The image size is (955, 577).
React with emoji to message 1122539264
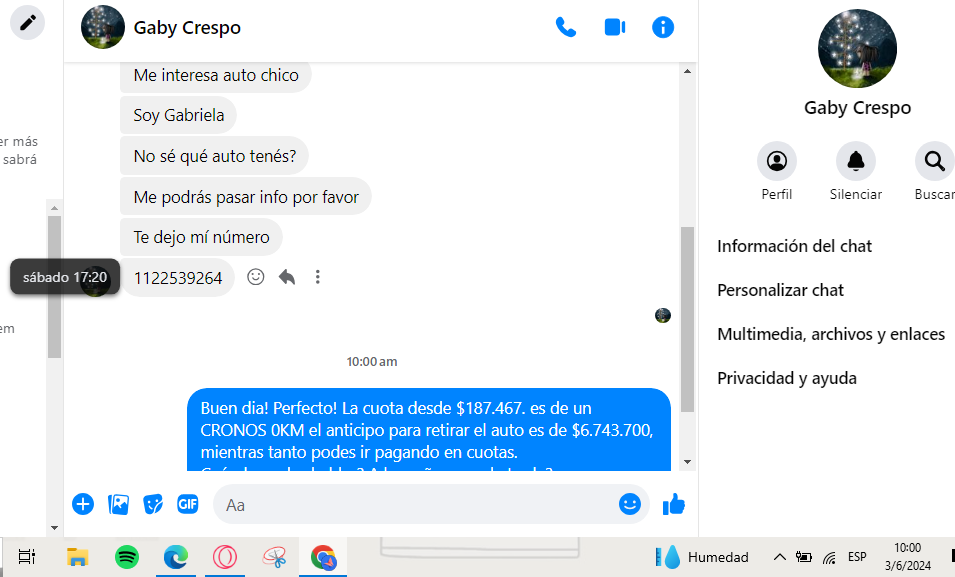(x=256, y=277)
